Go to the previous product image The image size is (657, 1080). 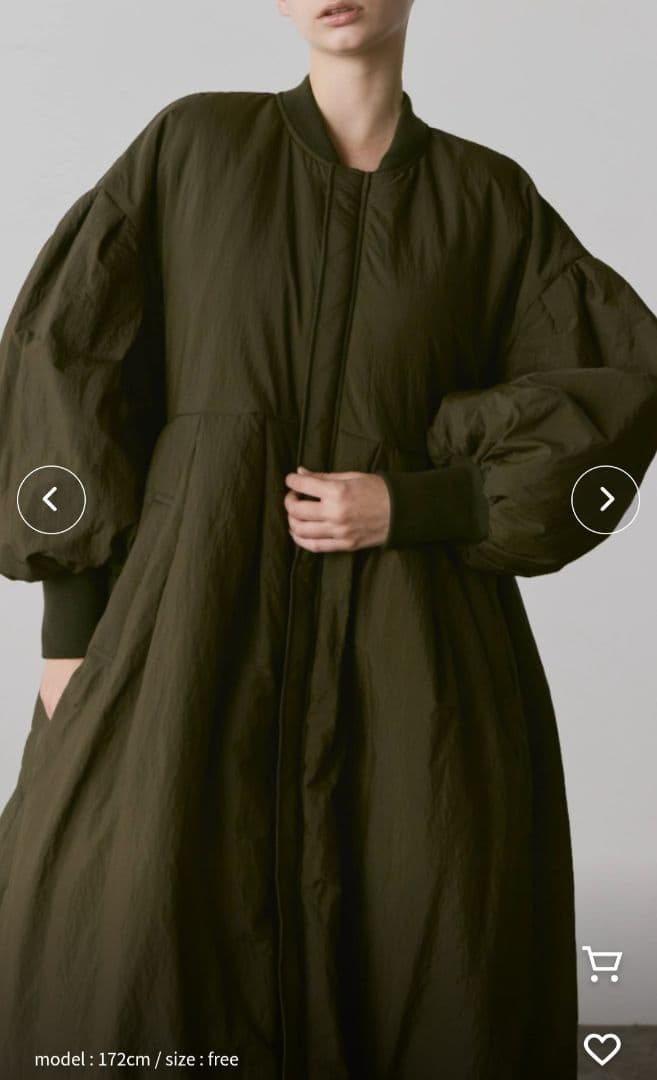coord(51,499)
